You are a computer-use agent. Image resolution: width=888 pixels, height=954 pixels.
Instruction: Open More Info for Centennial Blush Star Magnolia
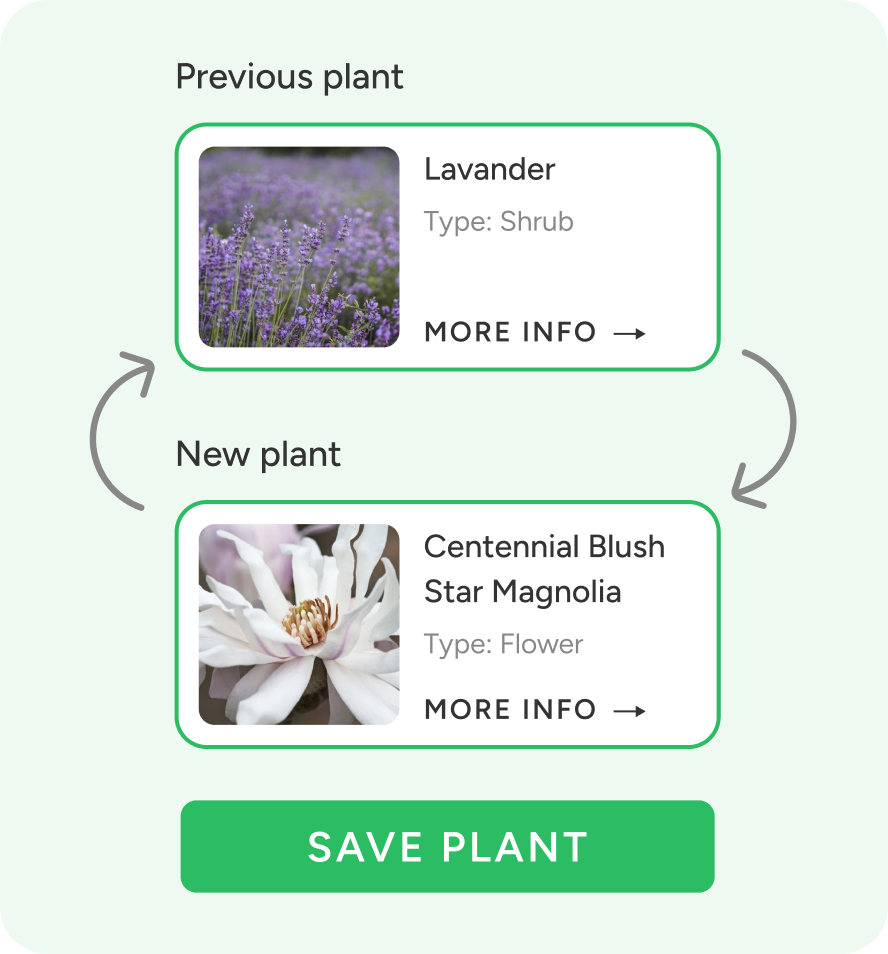[535, 710]
